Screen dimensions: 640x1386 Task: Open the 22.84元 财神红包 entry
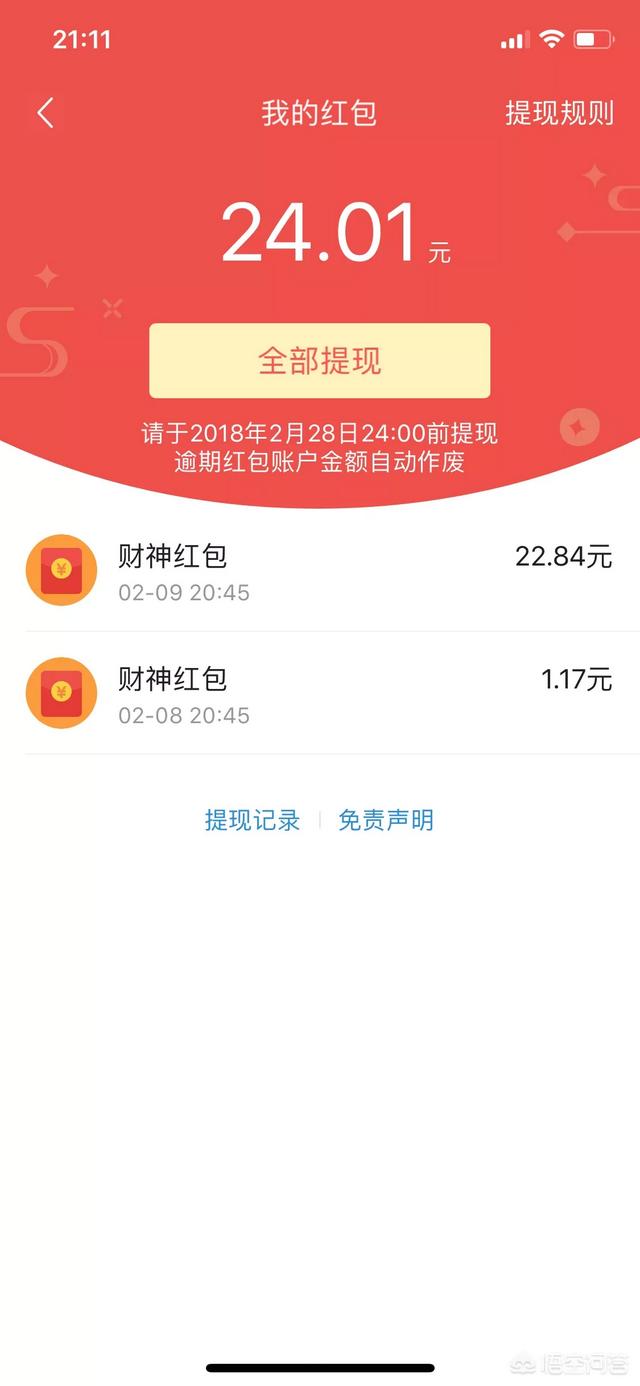[320, 570]
